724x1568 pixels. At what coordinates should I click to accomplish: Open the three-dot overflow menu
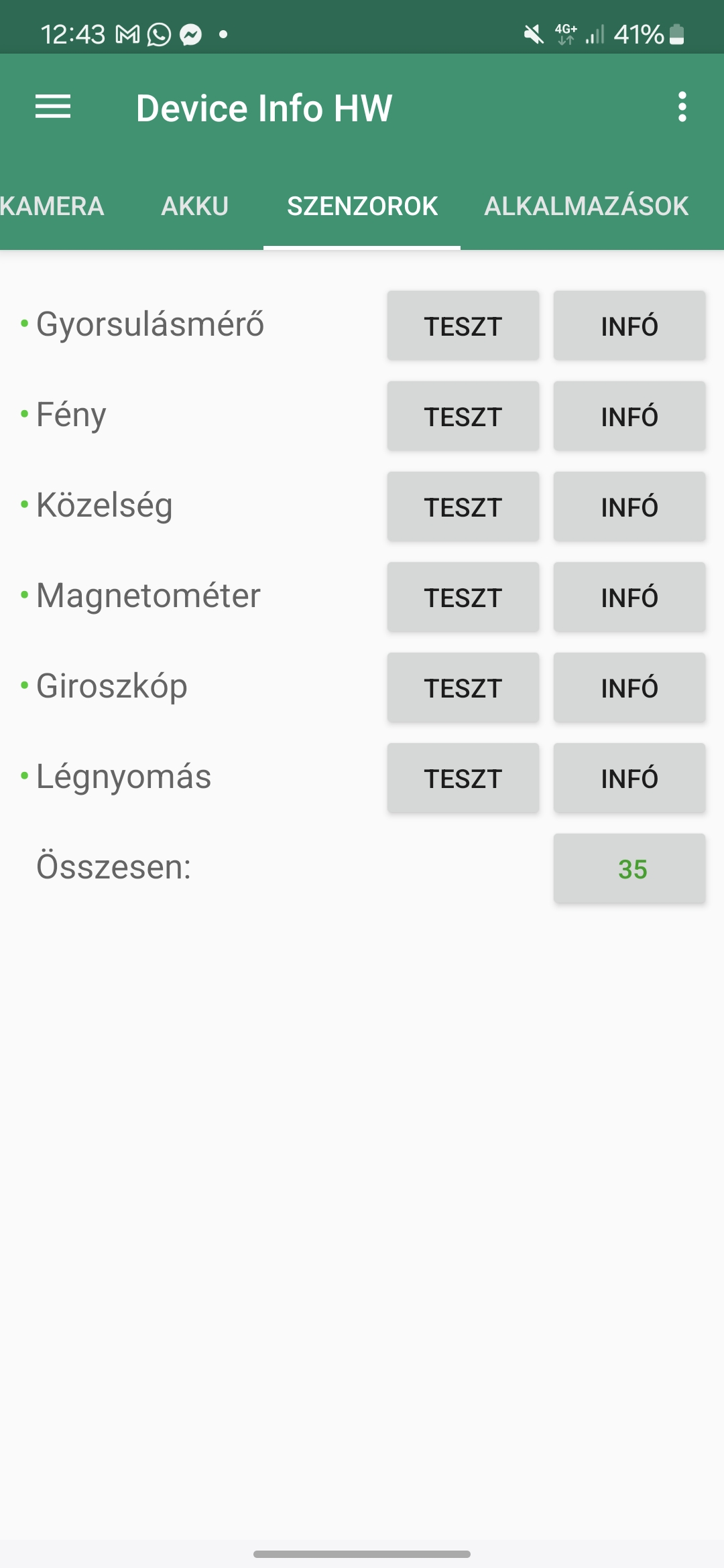point(682,107)
